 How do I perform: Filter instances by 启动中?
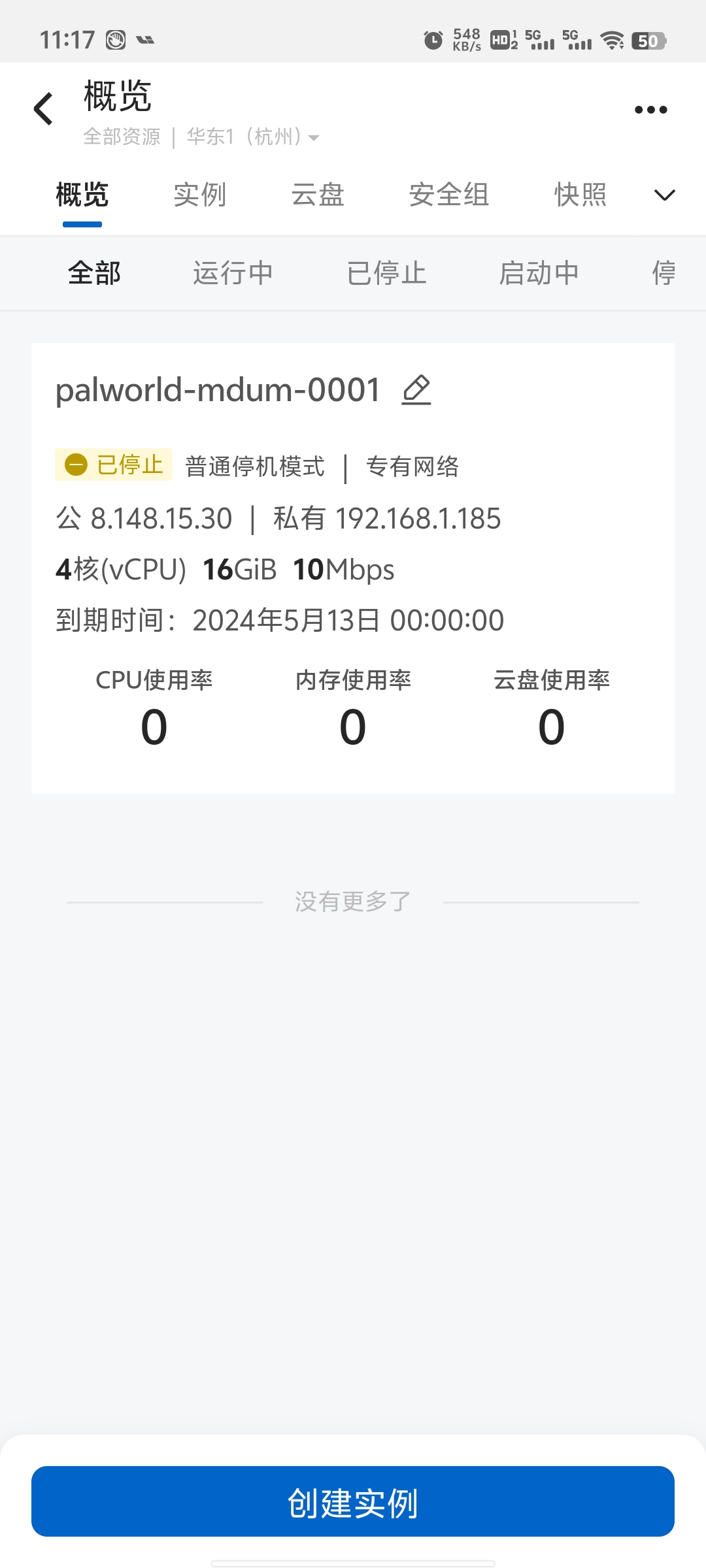pos(539,273)
